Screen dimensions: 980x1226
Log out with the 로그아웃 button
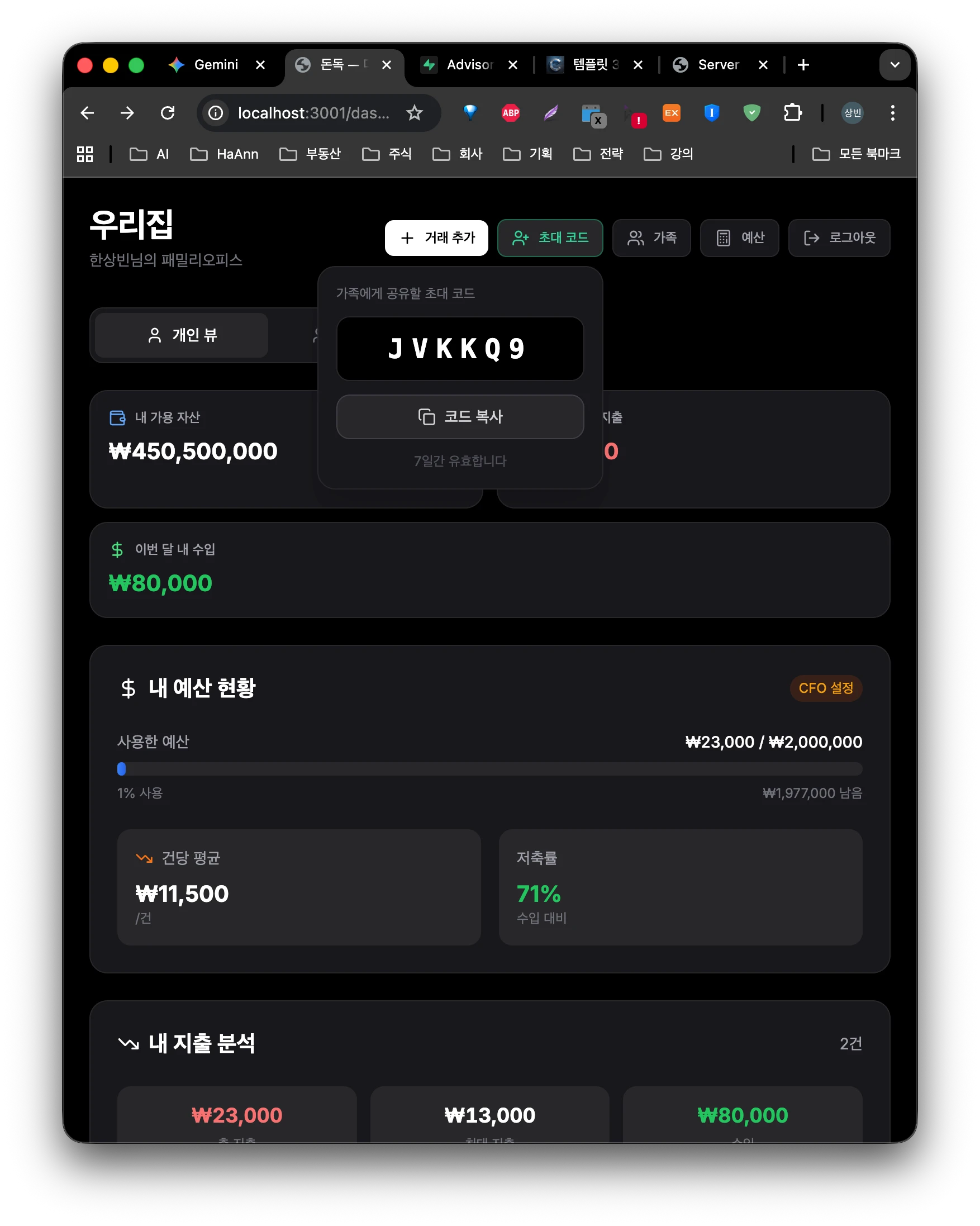pos(839,237)
